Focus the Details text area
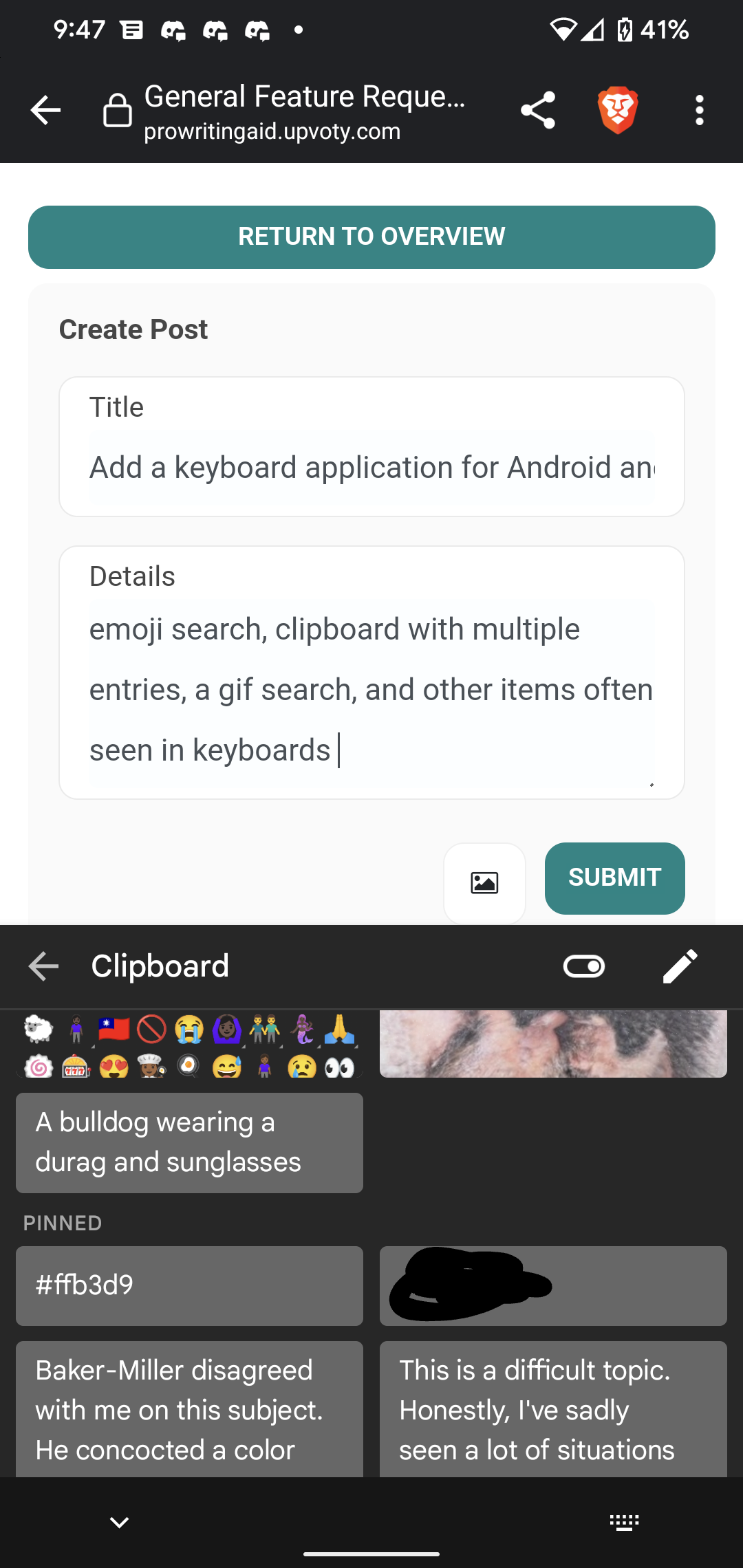 (x=371, y=673)
